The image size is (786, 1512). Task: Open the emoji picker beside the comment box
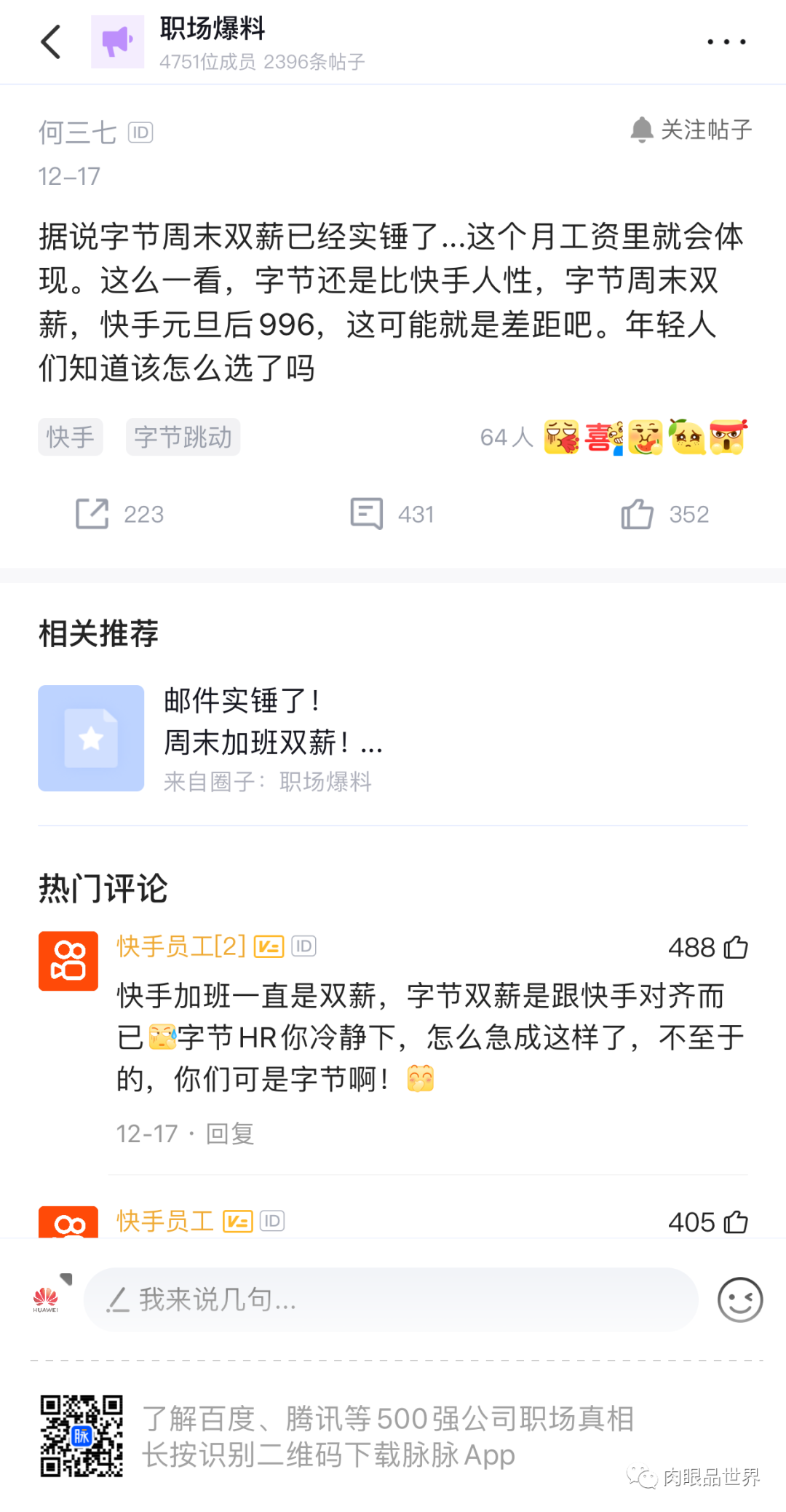tap(739, 1299)
